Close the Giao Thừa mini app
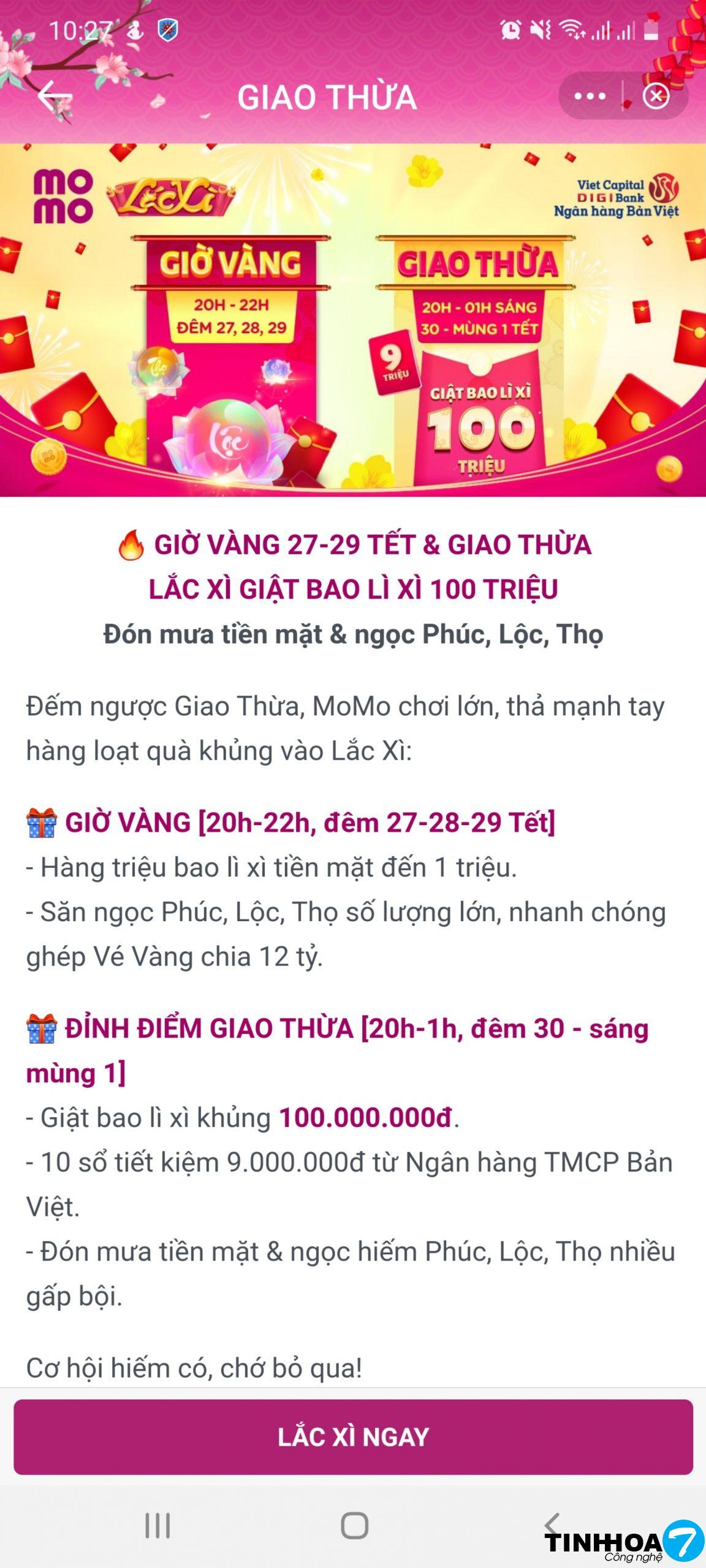 click(656, 96)
